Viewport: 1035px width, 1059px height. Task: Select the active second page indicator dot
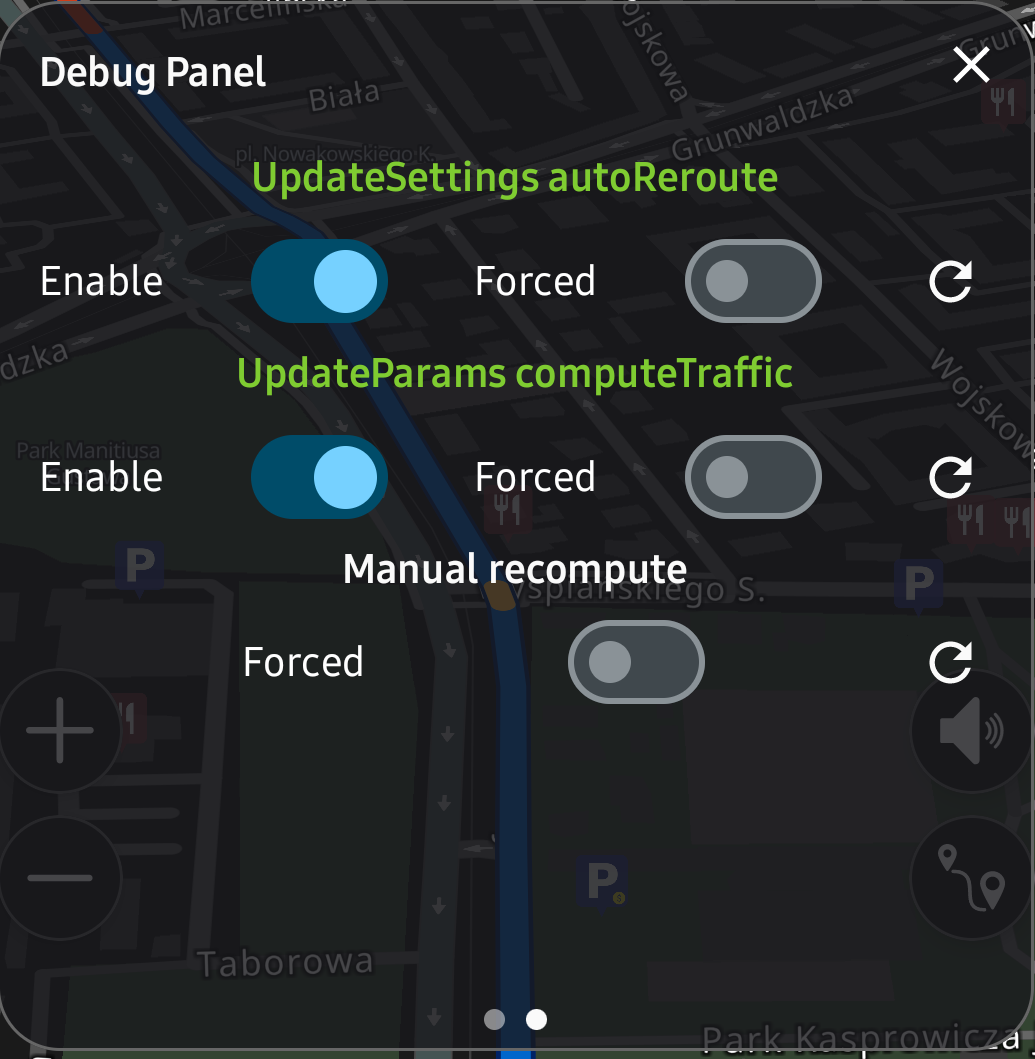coord(536,1020)
